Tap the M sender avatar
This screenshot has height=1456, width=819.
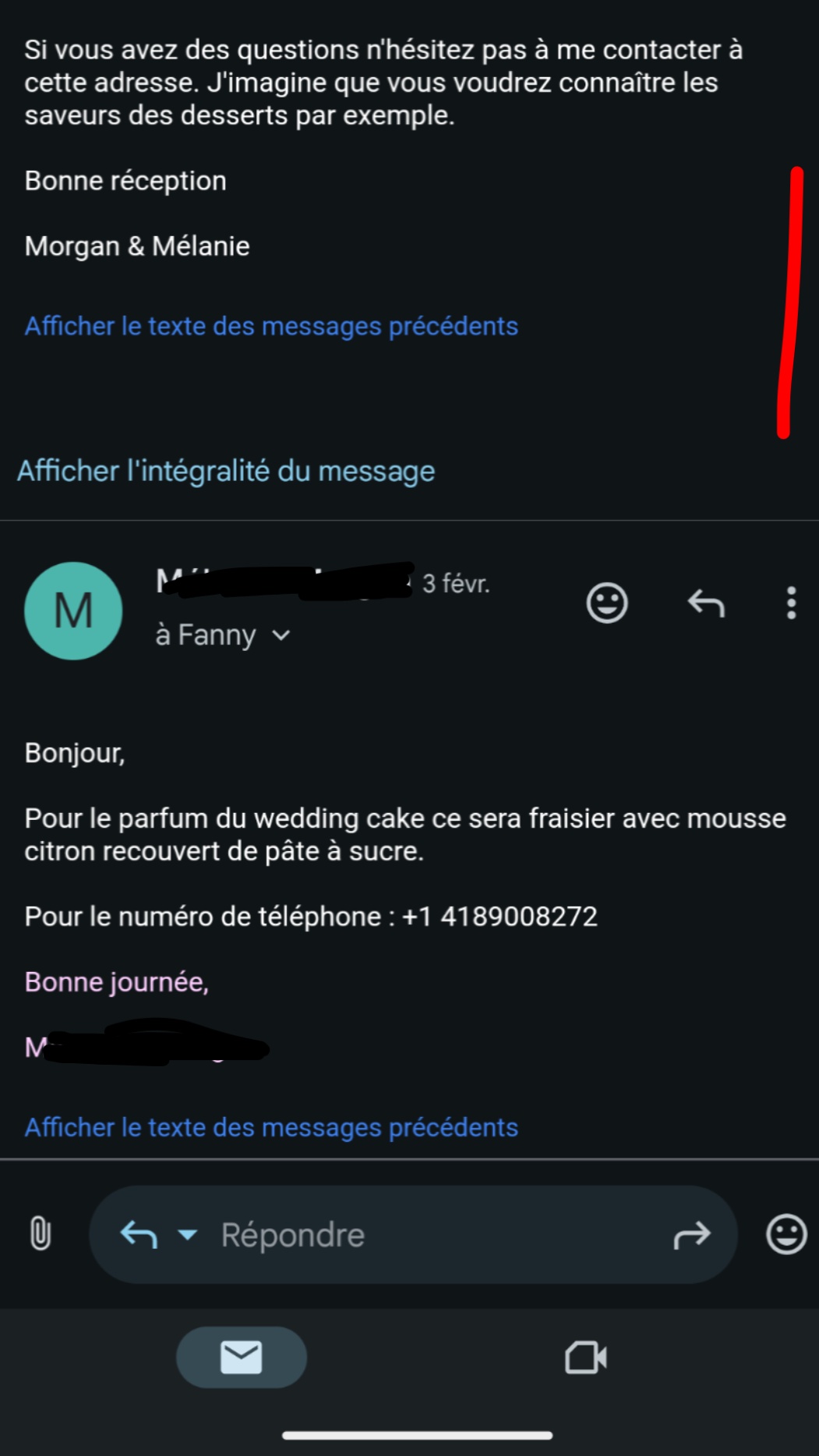[x=73, y=610]
